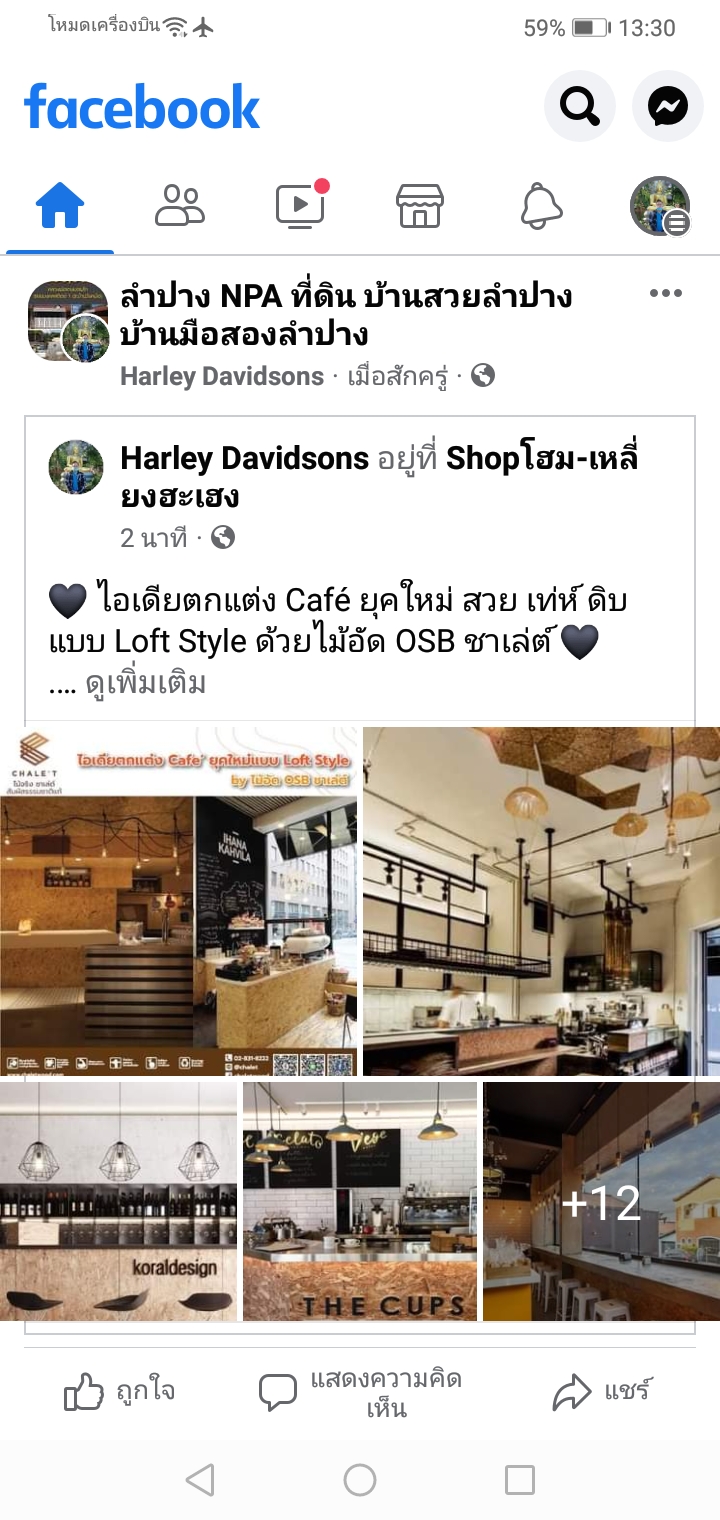Switch to the Friends tab
This screenshot has width=720, height=1520.
(x=180, y=207)
